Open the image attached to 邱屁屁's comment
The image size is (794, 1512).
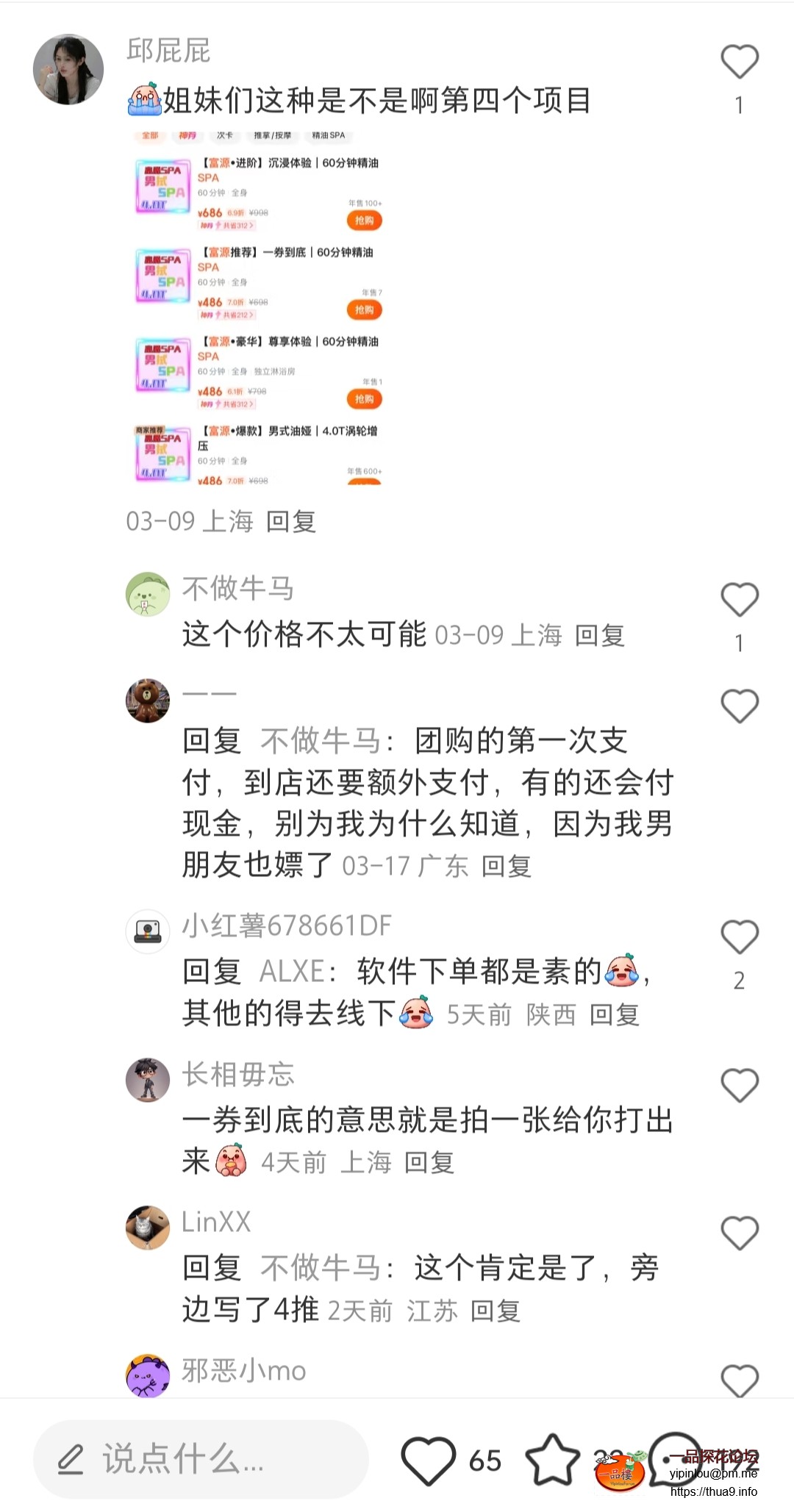click(x=257, y=307)
